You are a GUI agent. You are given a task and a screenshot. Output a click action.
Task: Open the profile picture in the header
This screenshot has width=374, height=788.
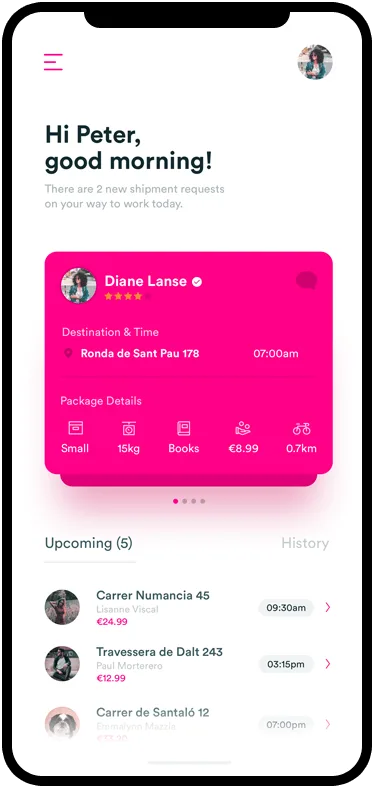pyautogui.click(x=315, y=62)
